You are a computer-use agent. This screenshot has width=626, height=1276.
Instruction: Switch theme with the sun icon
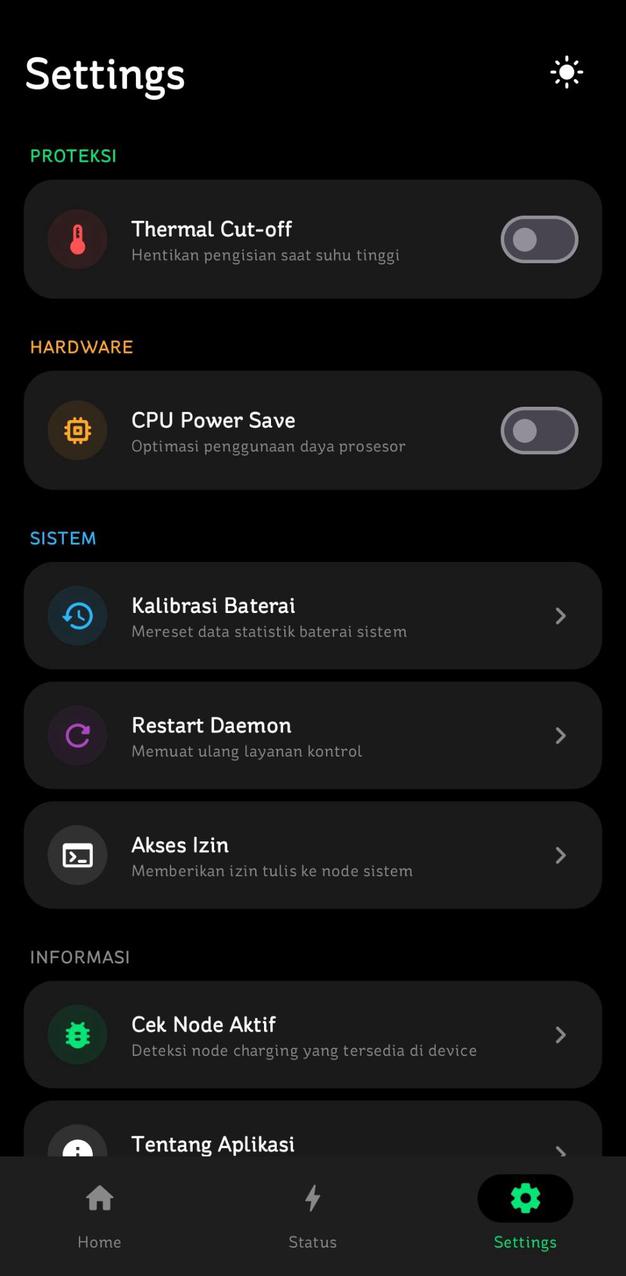[x=566, y=72]
